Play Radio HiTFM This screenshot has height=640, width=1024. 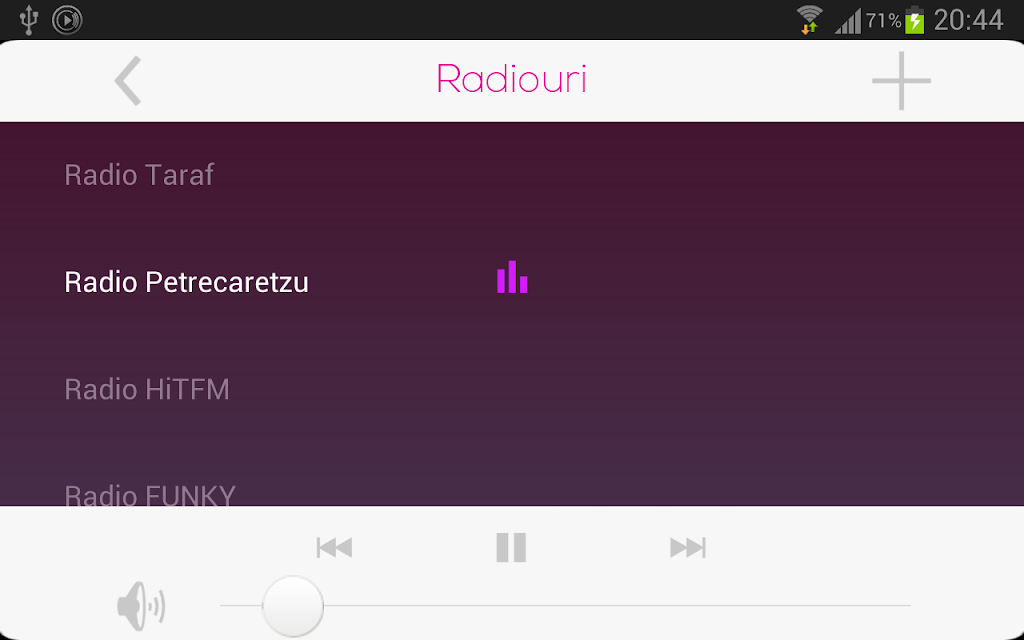147,389
